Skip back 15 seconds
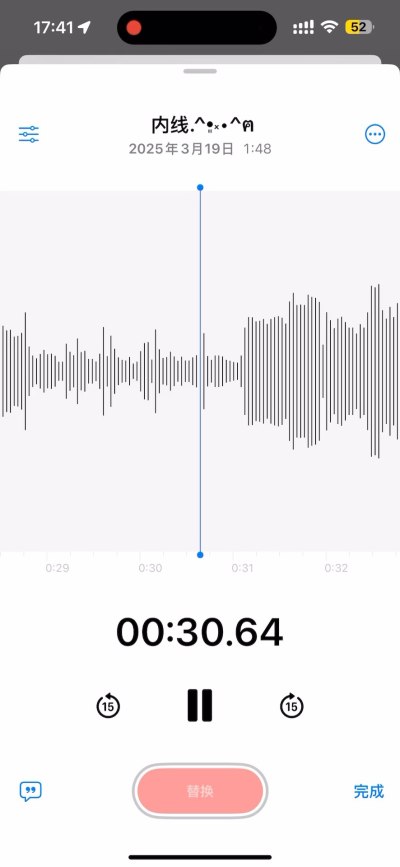This screenshot has width=400, height=867. tap(108, 706)
